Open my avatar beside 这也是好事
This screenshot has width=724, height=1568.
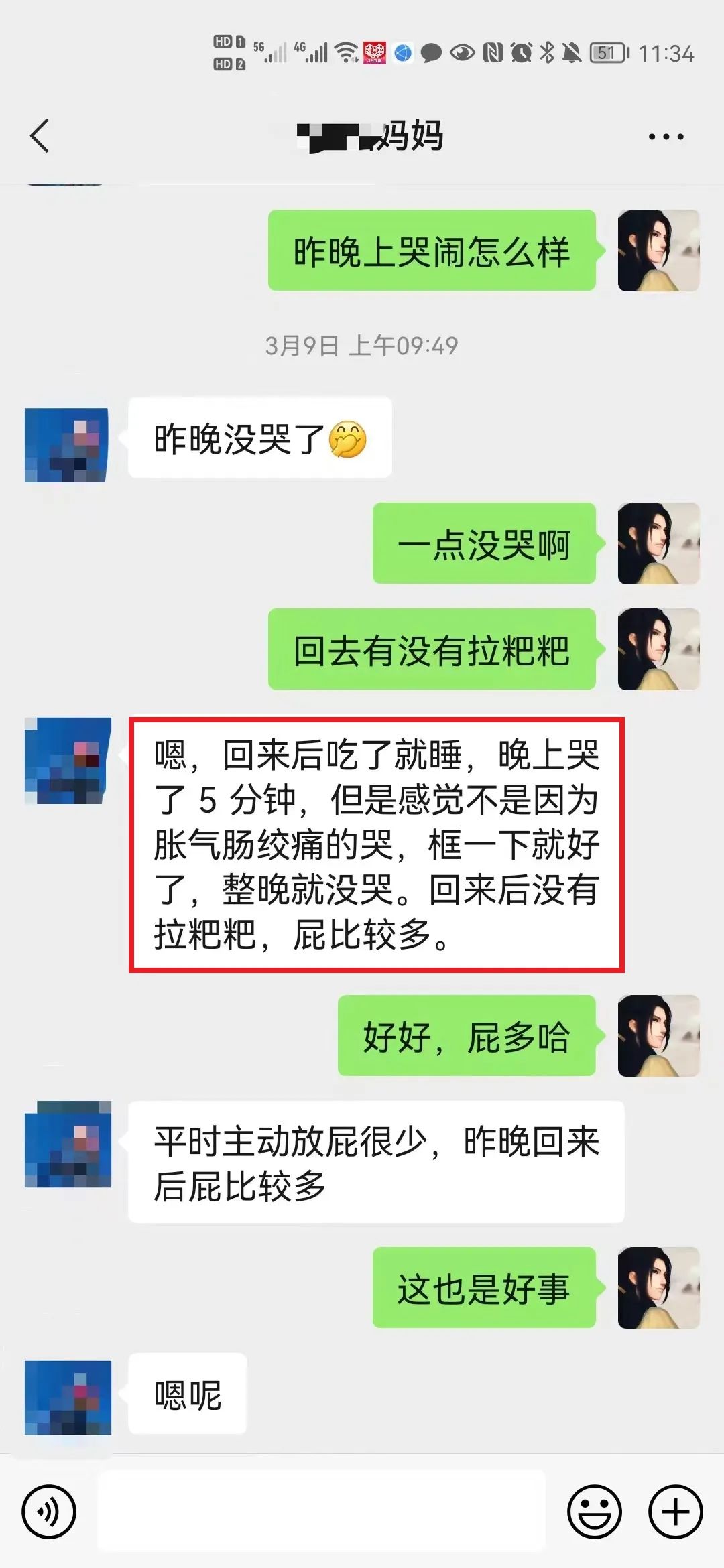pyautogui.click(x=658, y=1287)
